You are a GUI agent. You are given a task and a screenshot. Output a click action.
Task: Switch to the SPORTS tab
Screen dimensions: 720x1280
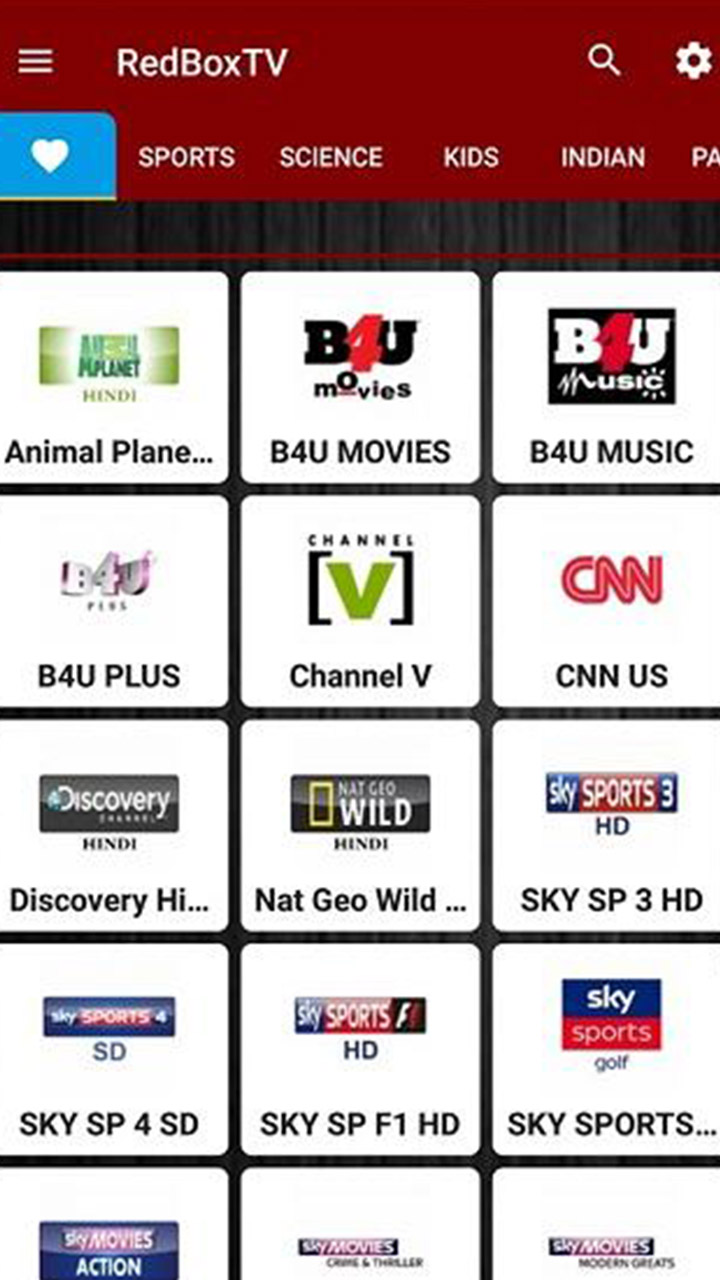coord(186,157)
